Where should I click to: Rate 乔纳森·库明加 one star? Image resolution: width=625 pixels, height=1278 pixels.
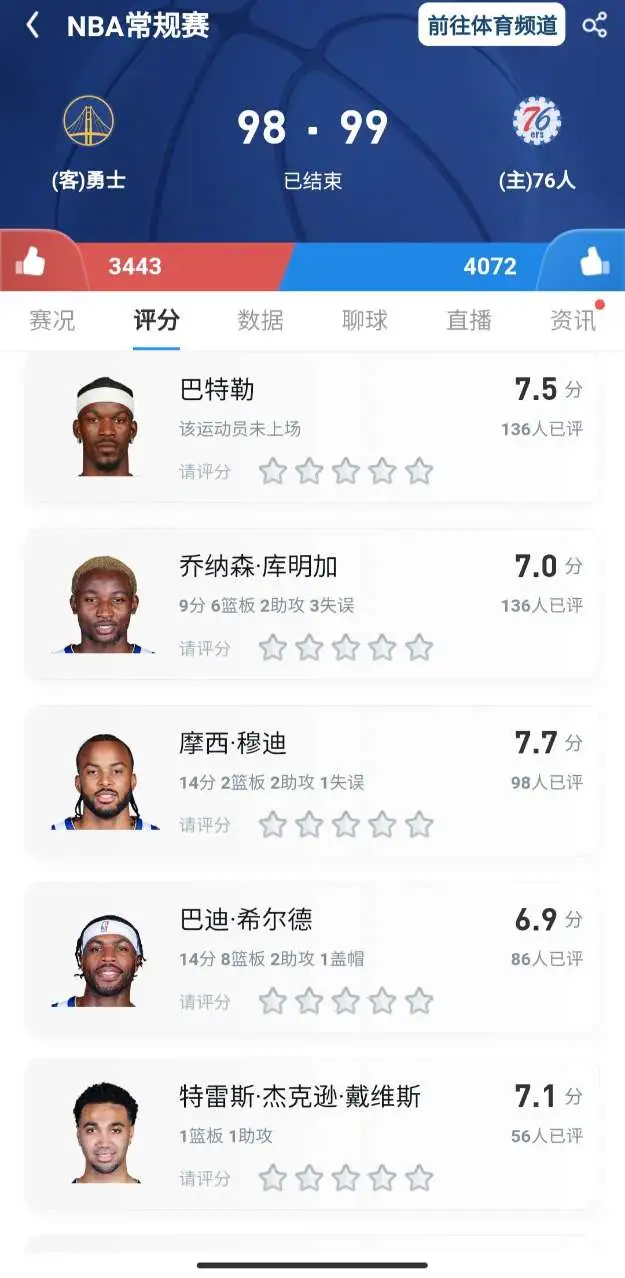point(273,648)
